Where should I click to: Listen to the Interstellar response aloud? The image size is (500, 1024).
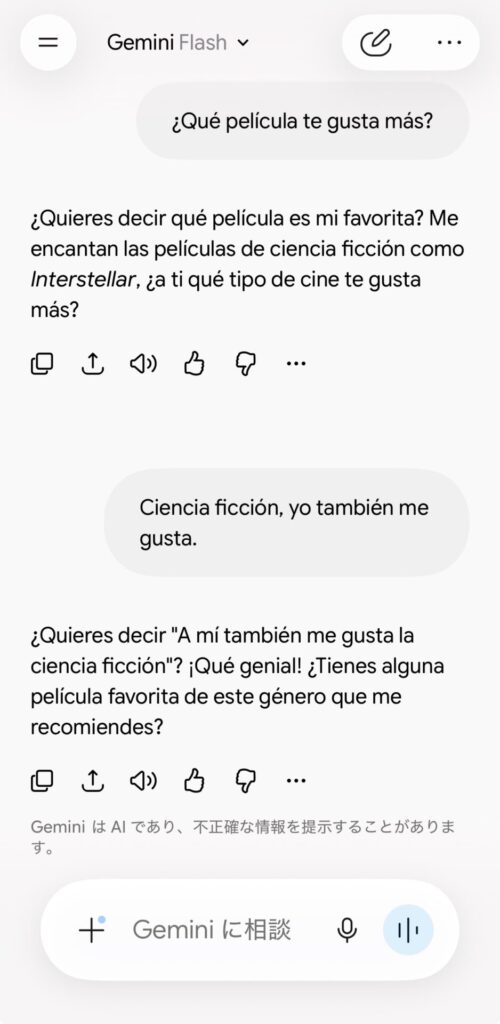coord(144,364)
